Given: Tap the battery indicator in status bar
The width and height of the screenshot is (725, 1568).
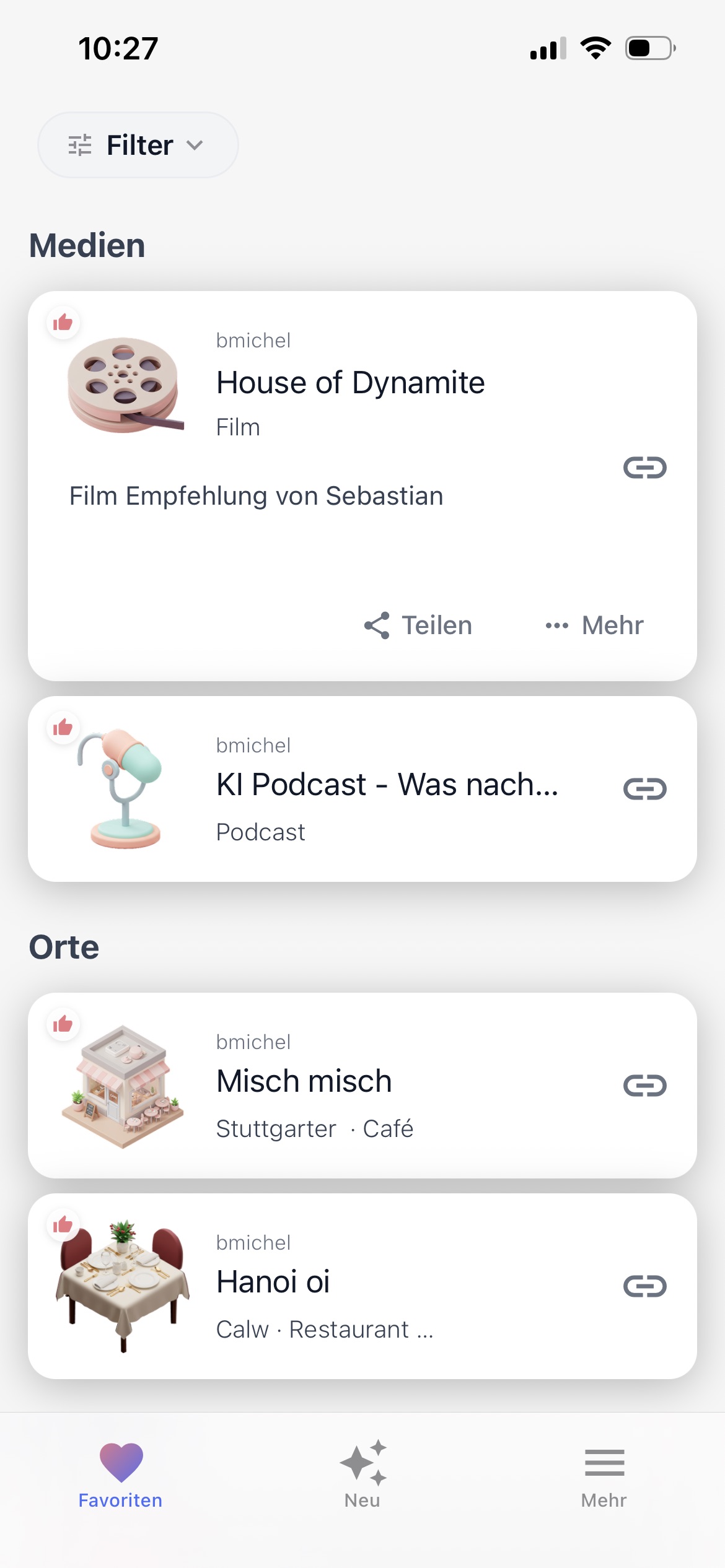Looking at the screenshot, I should point(650,48).
